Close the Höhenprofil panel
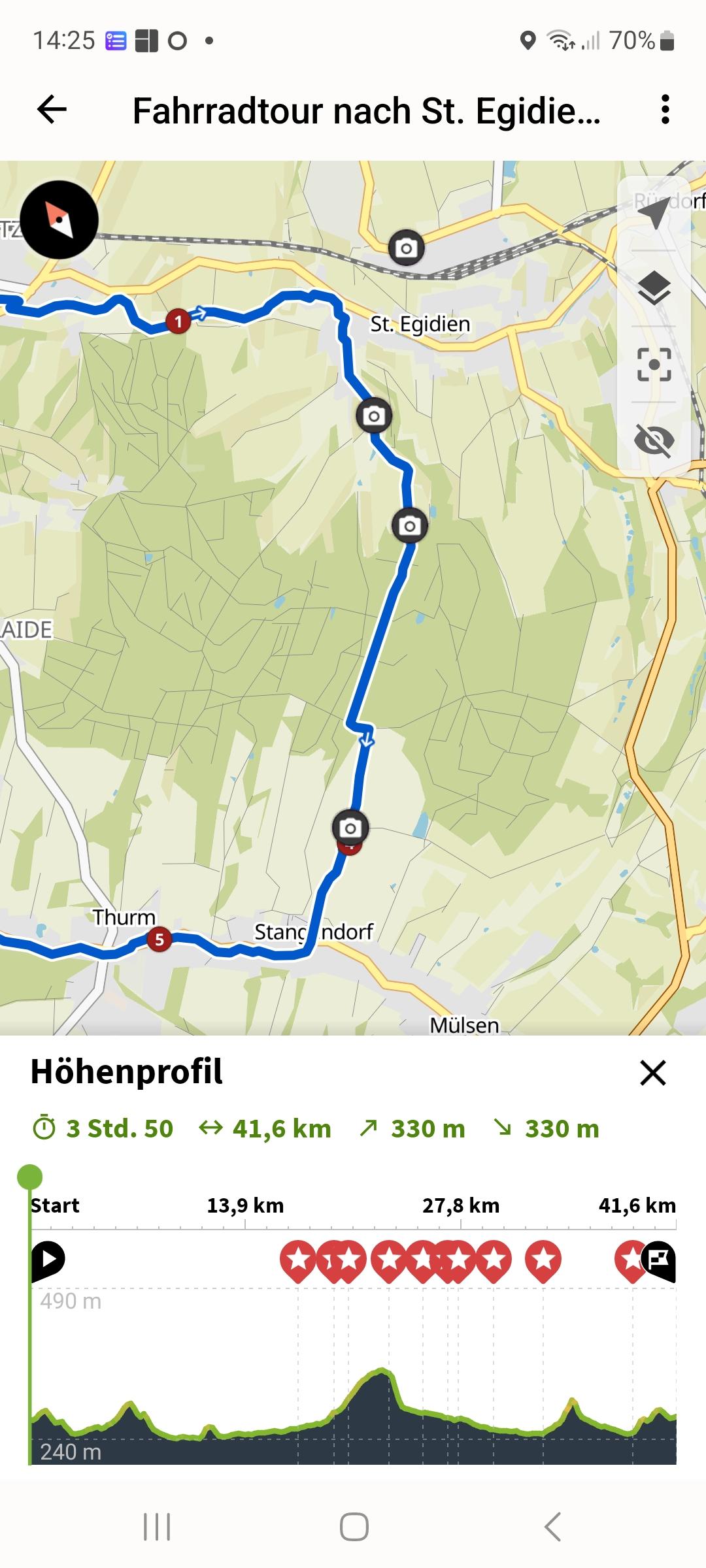 [652, 1073]
